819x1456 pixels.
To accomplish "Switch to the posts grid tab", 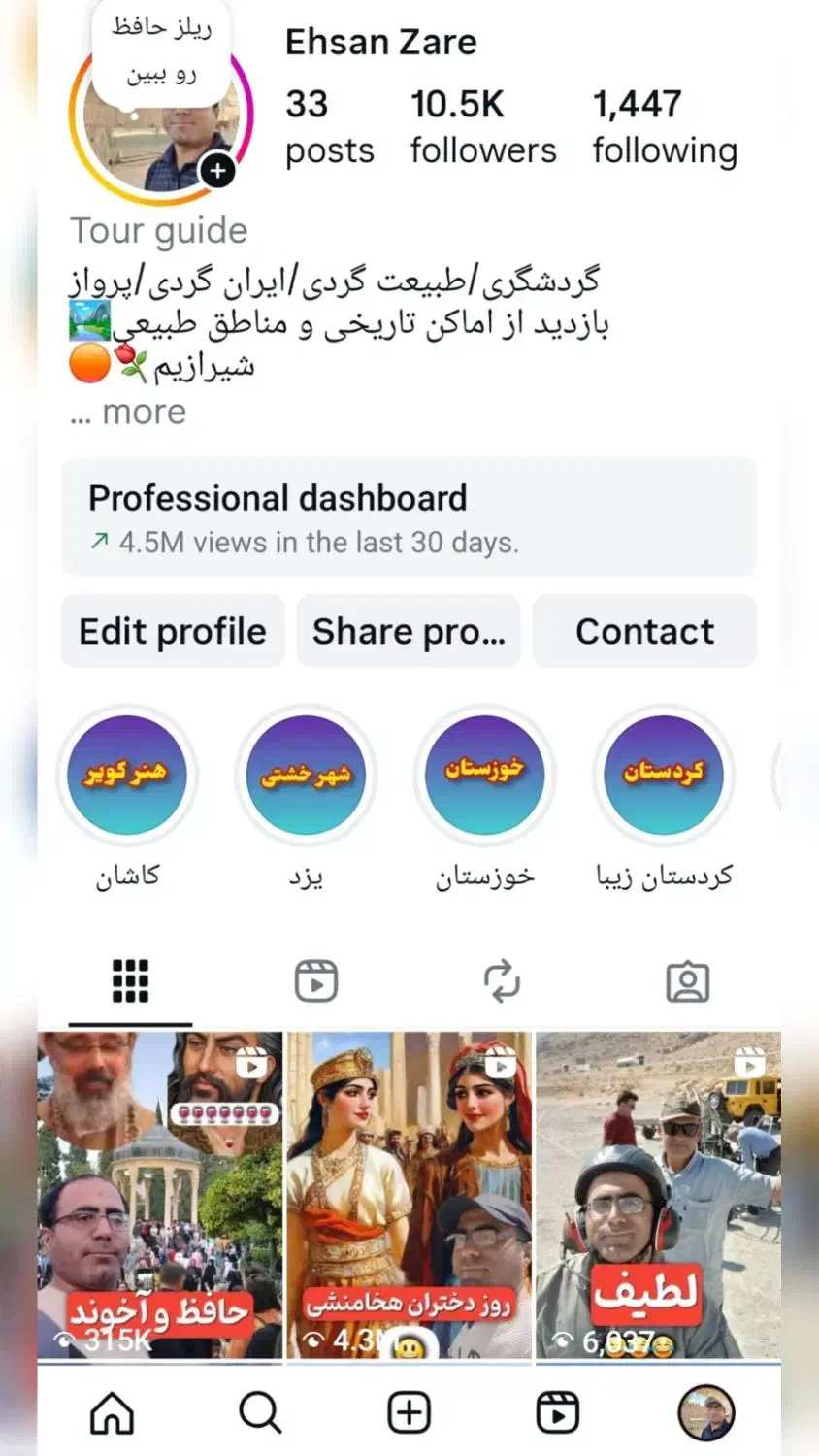I will [x=130, y=981].
